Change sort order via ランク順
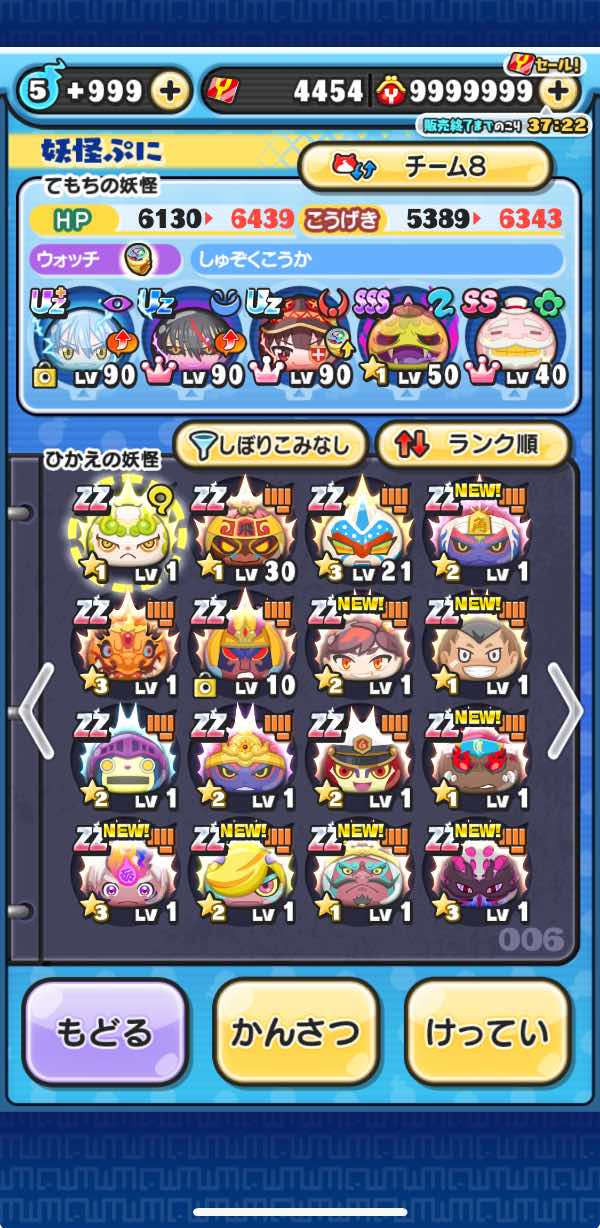 472,445
